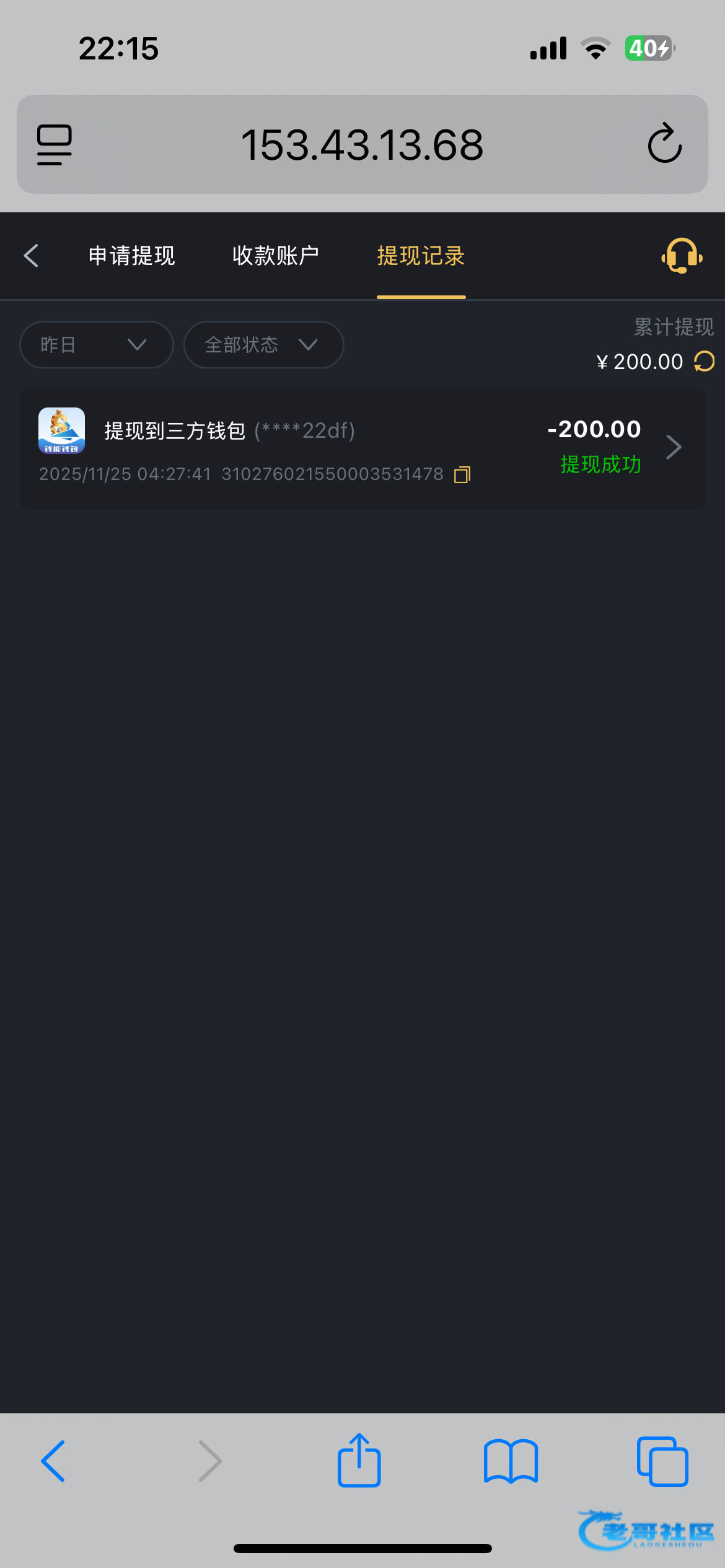
Task: Switch to the 收款账户 tab
Action: tap(276, 256)
